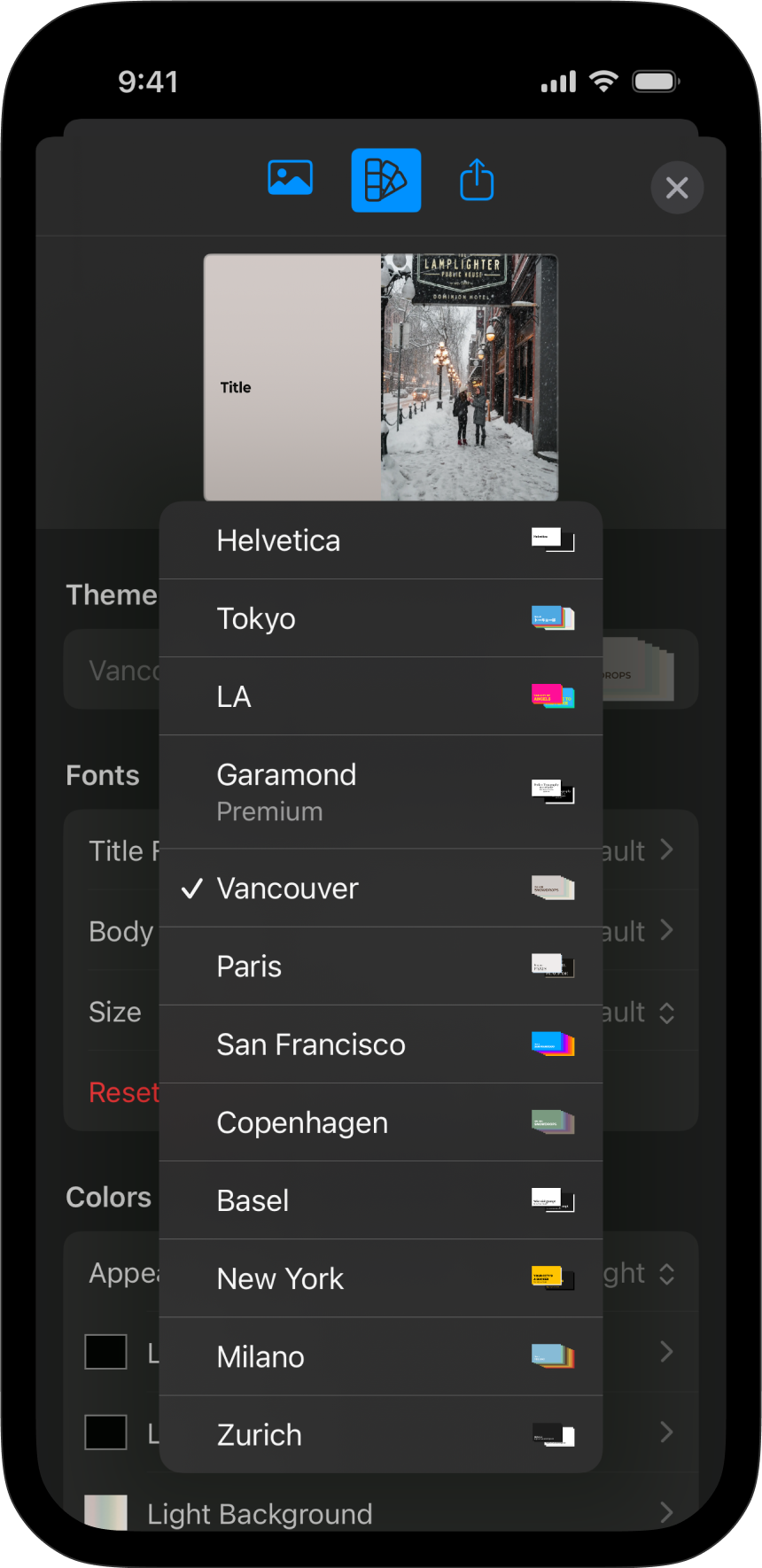Select the Garamond Premium theme
The height and width of the screenshot is (1568, 762).
click(381, 792)
